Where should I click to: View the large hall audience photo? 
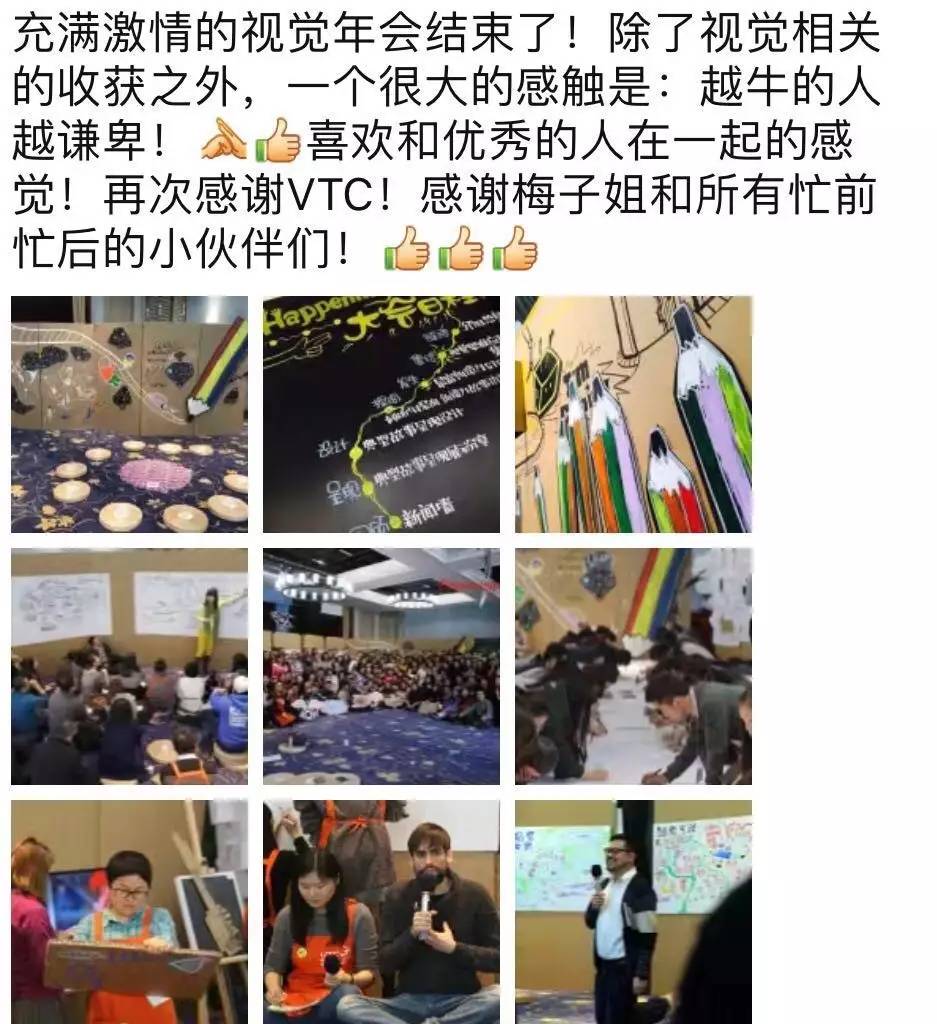[x=381, y=666]
